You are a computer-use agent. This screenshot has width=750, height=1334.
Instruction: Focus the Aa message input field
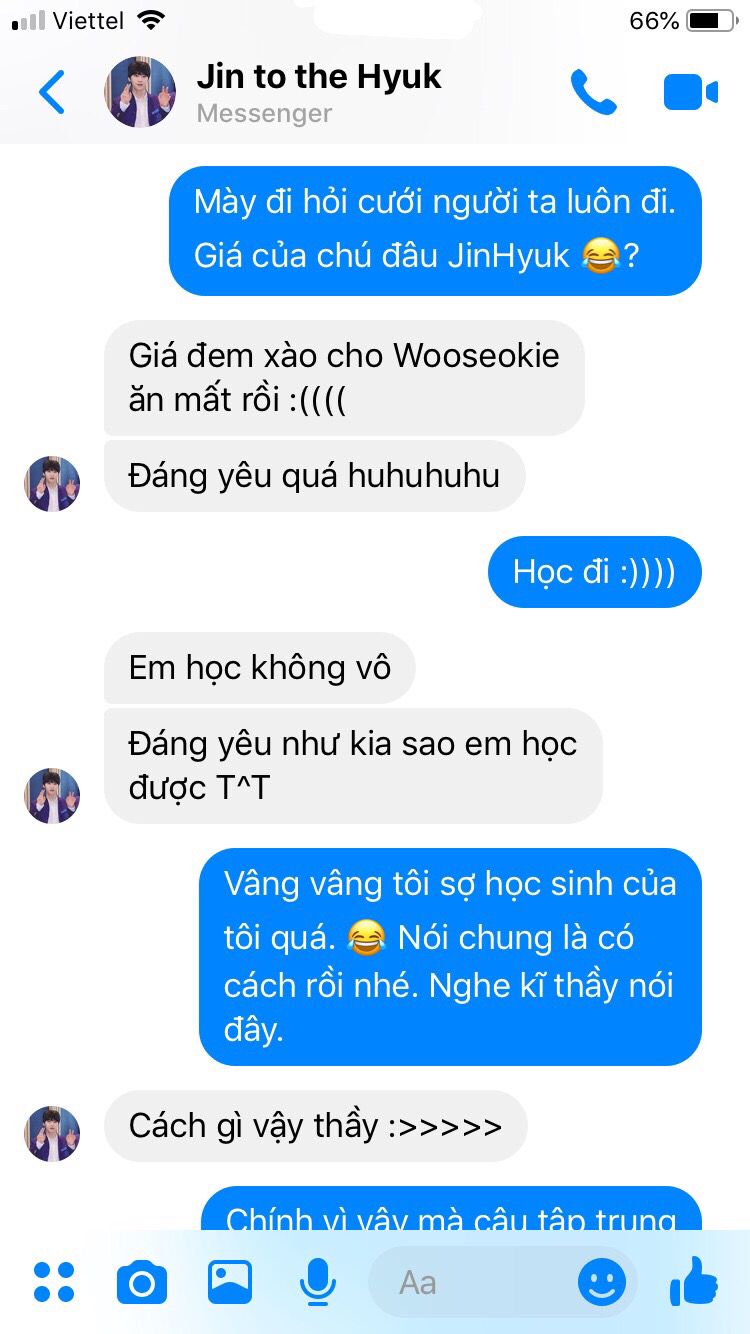point(470,1282)
